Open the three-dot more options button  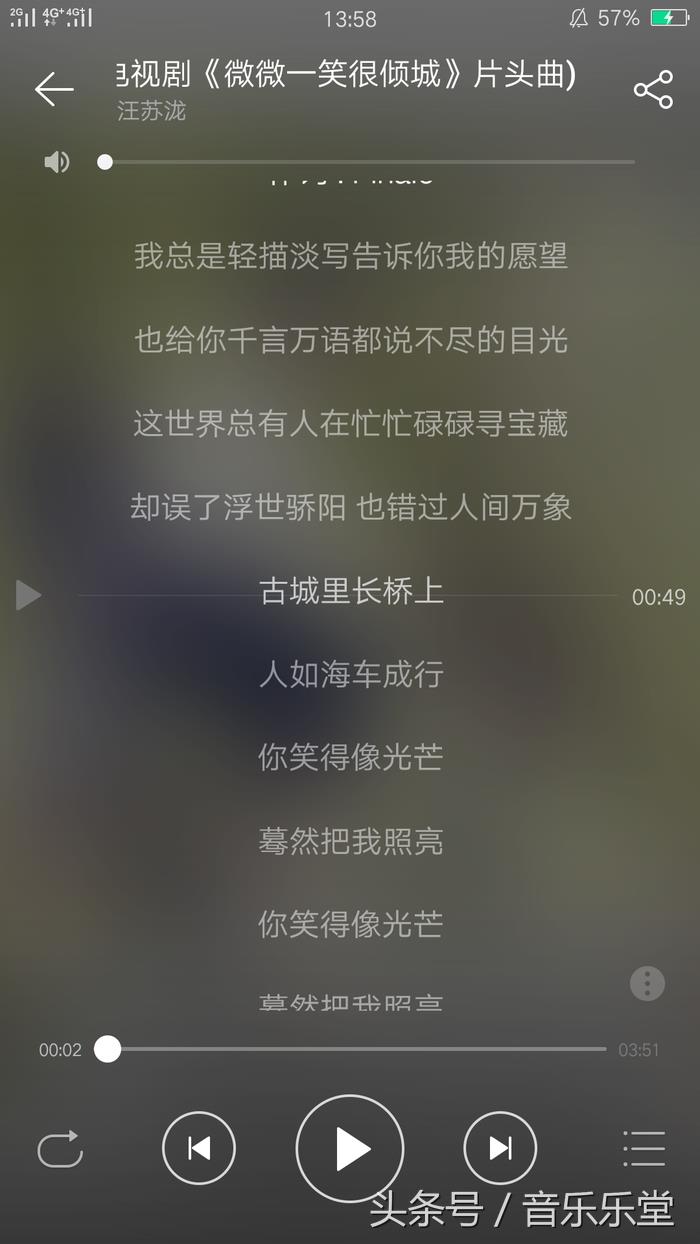(647, 983)
